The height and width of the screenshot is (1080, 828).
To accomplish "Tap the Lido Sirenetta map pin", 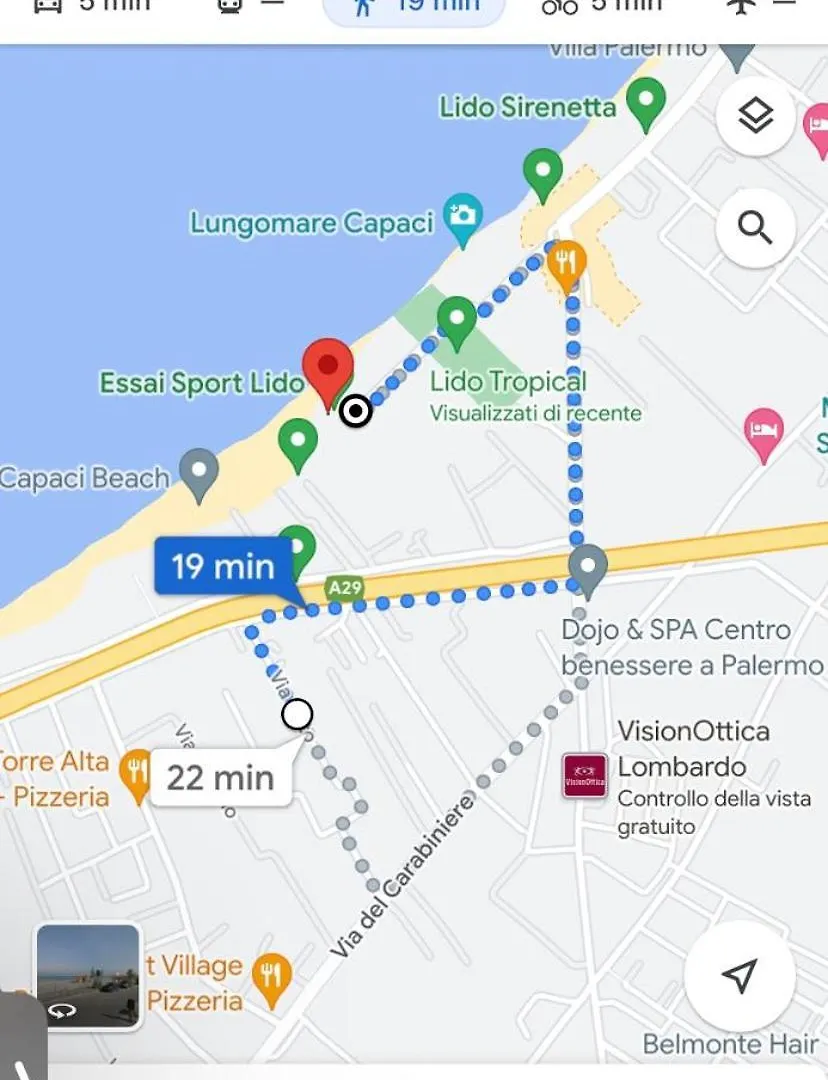I will (645, 103).
